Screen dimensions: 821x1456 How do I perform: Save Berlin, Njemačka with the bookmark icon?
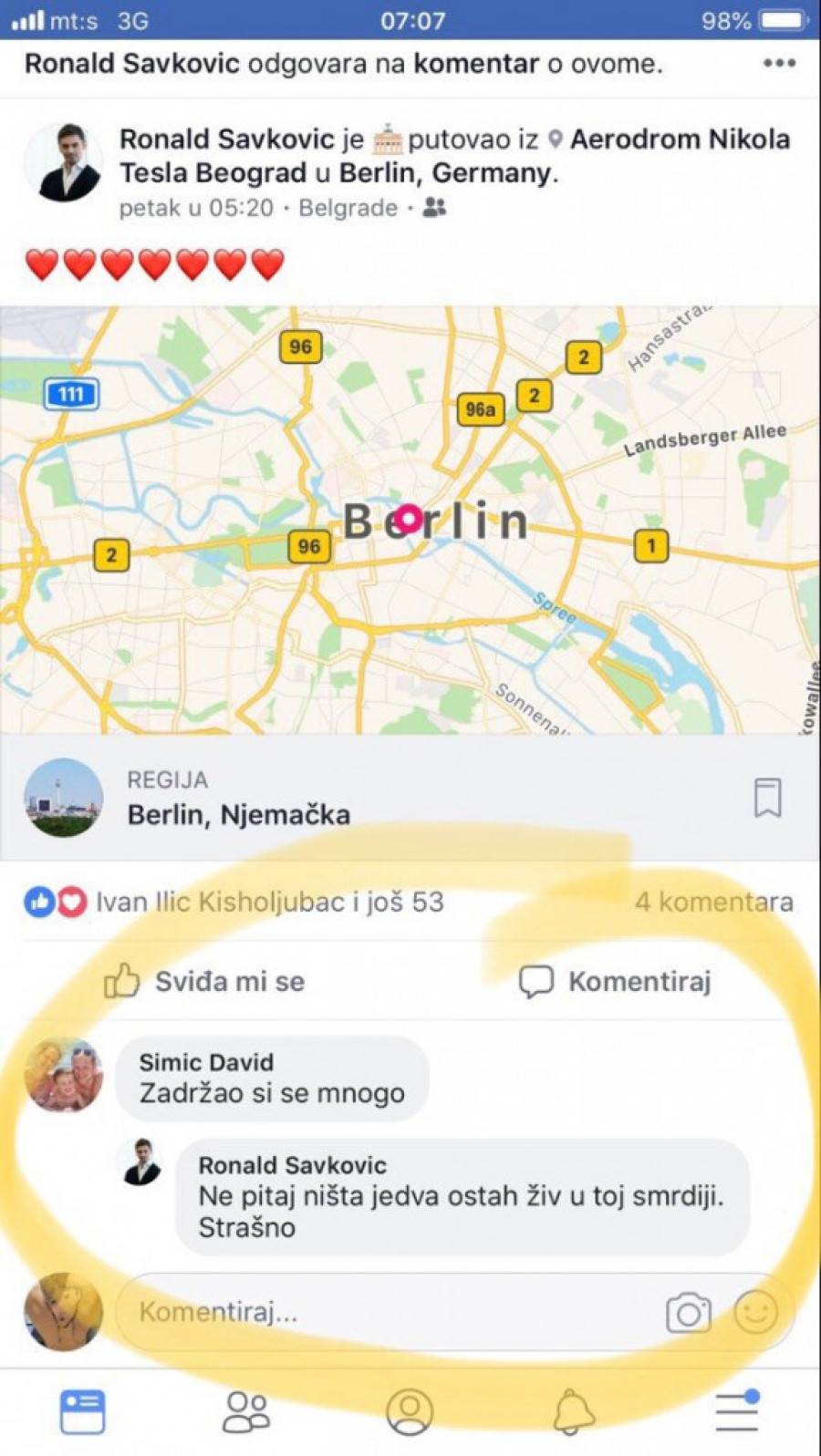pyautogui.click(x=767, y=798)
